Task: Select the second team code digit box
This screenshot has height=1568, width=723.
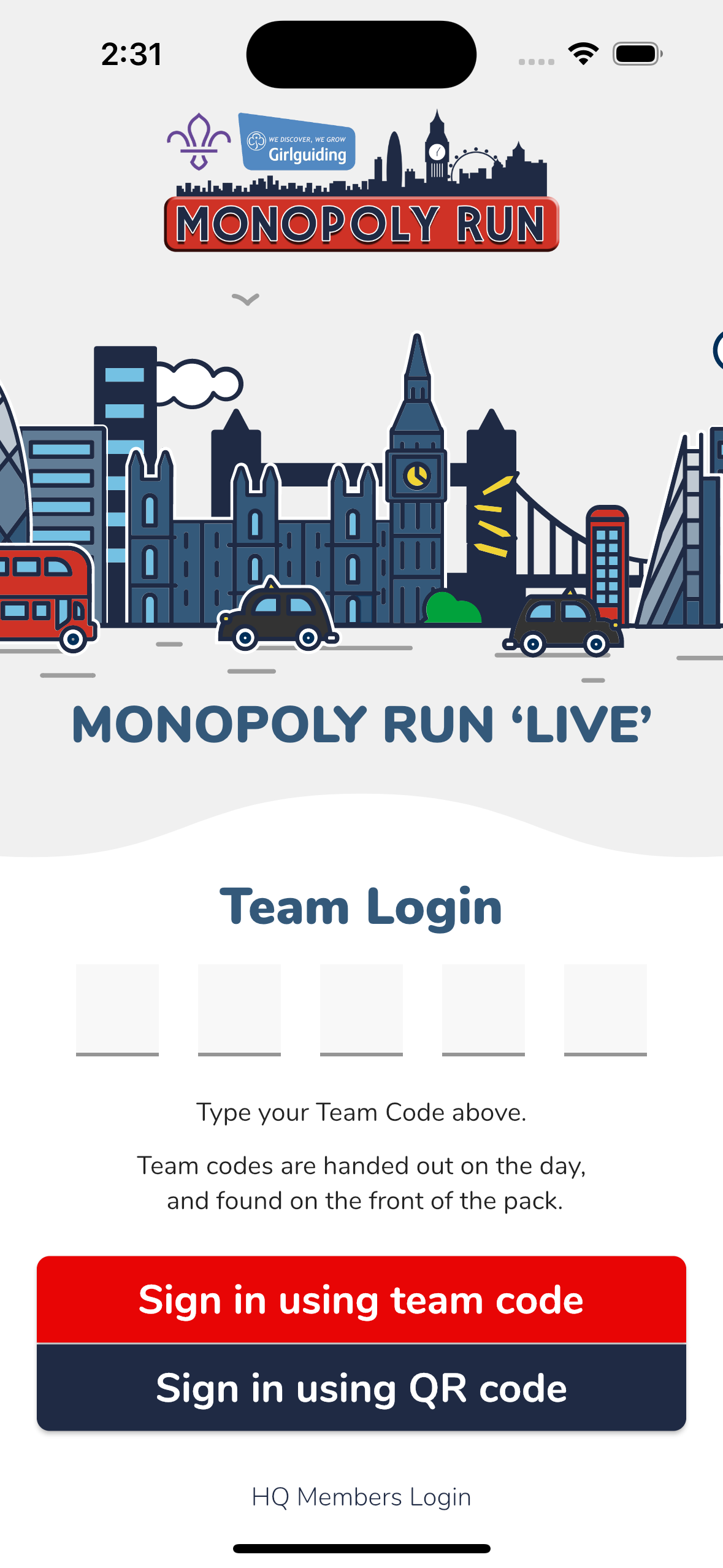Action: tap(239, 1009)
